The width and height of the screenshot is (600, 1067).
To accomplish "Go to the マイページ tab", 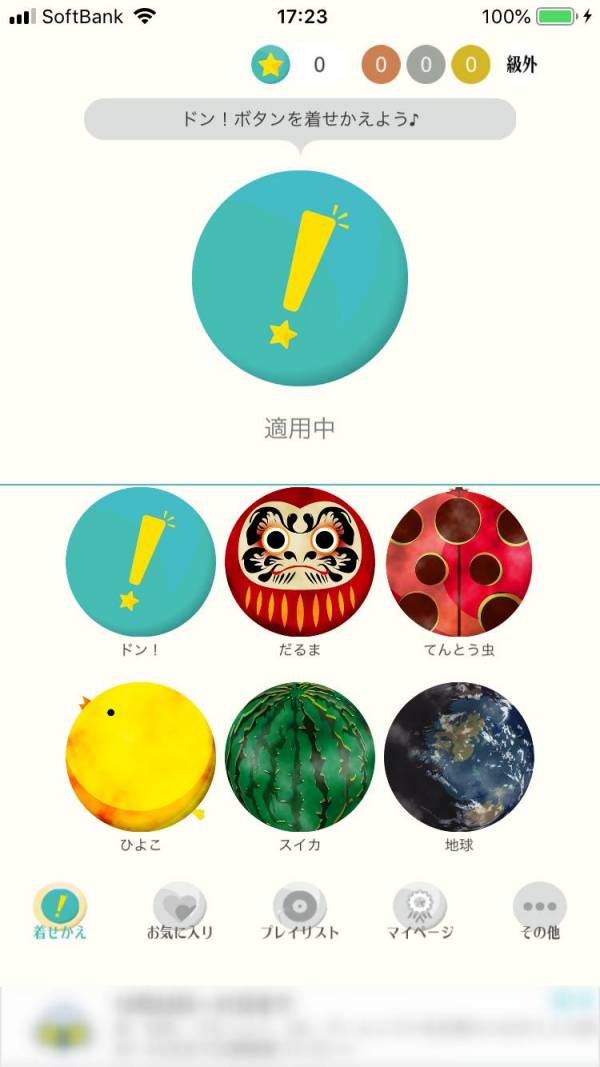I will 420,912.
